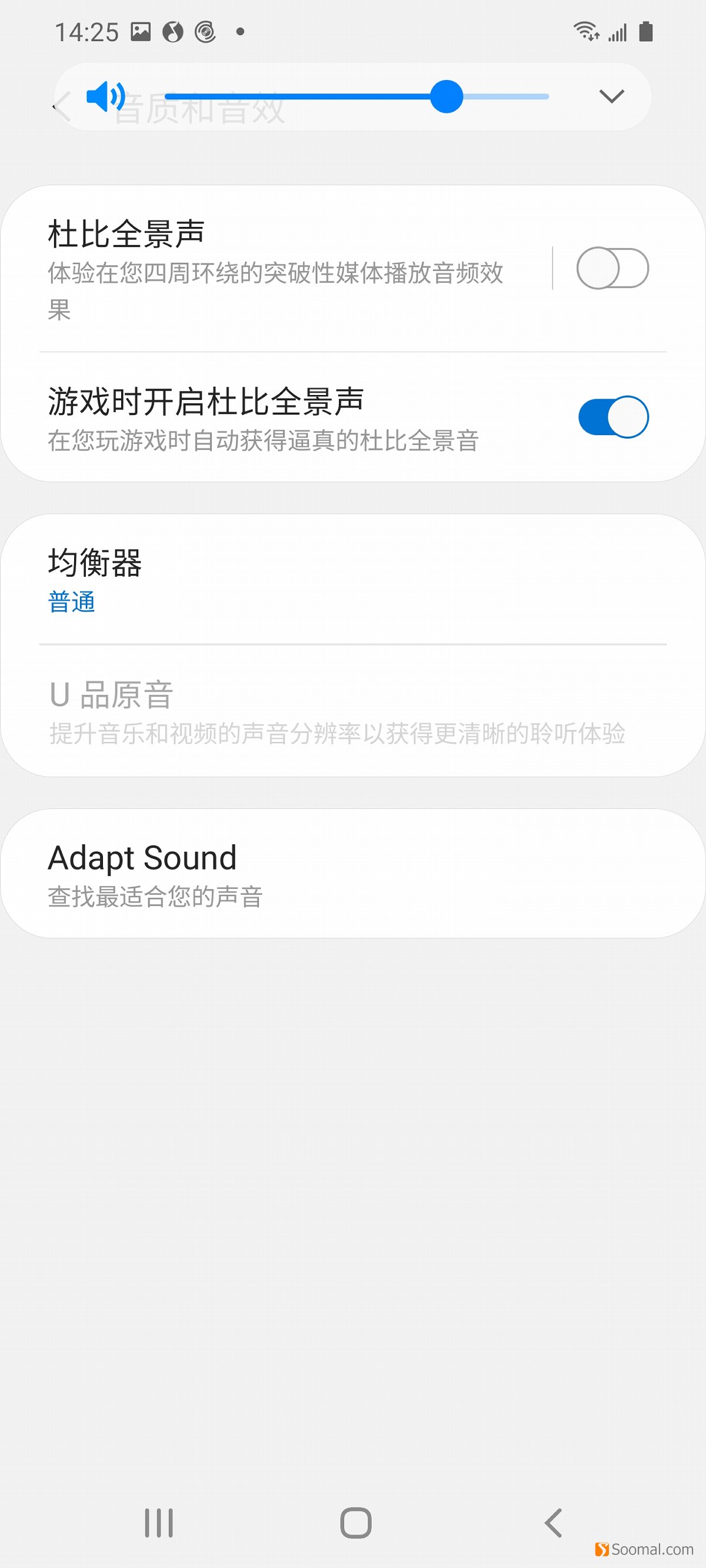Toggle the Dolby Atmos switch off then check state
The width and height of the screenshot is (706, 1568).
(x=612, y=268)
